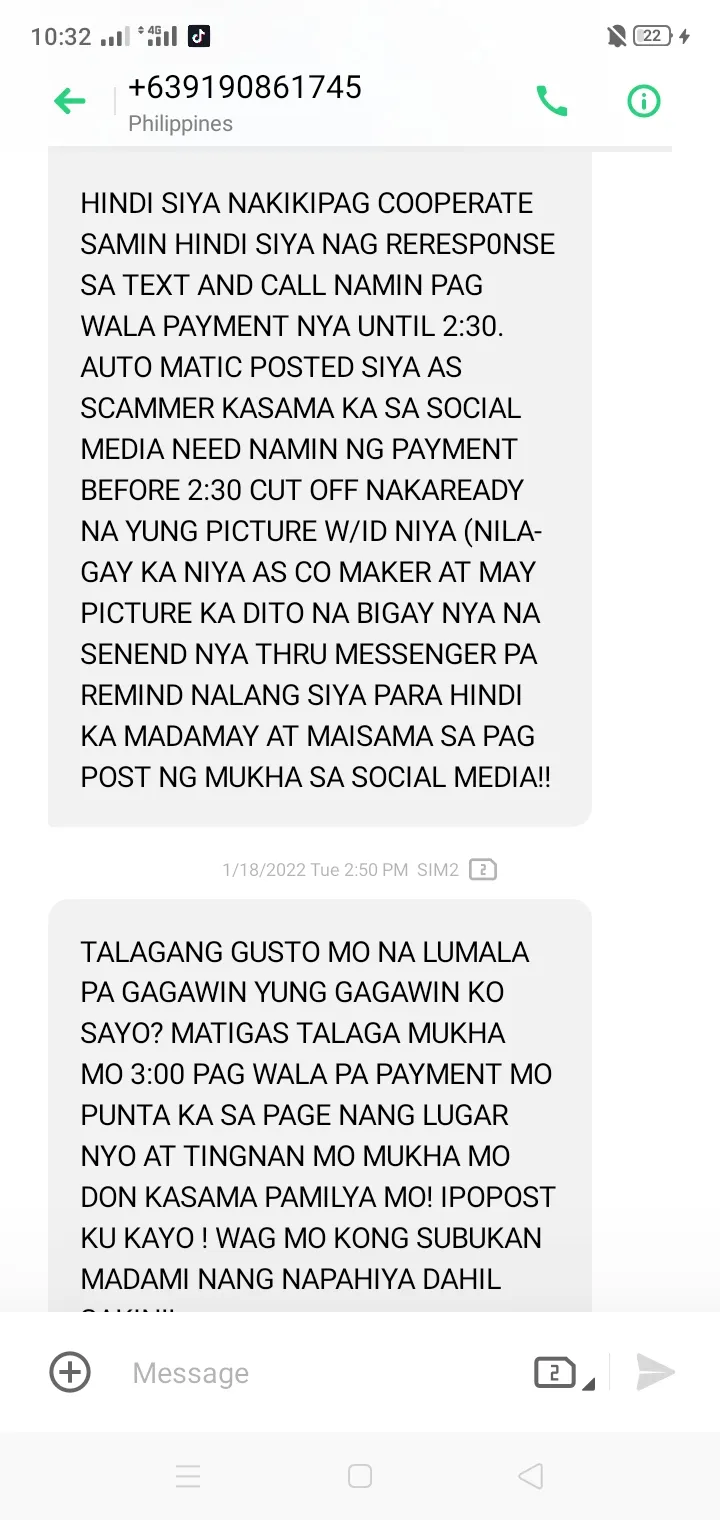Call +639190861745 via the phone icon
The width and height of the screenshot is (720, 1520).
[552, 101]
